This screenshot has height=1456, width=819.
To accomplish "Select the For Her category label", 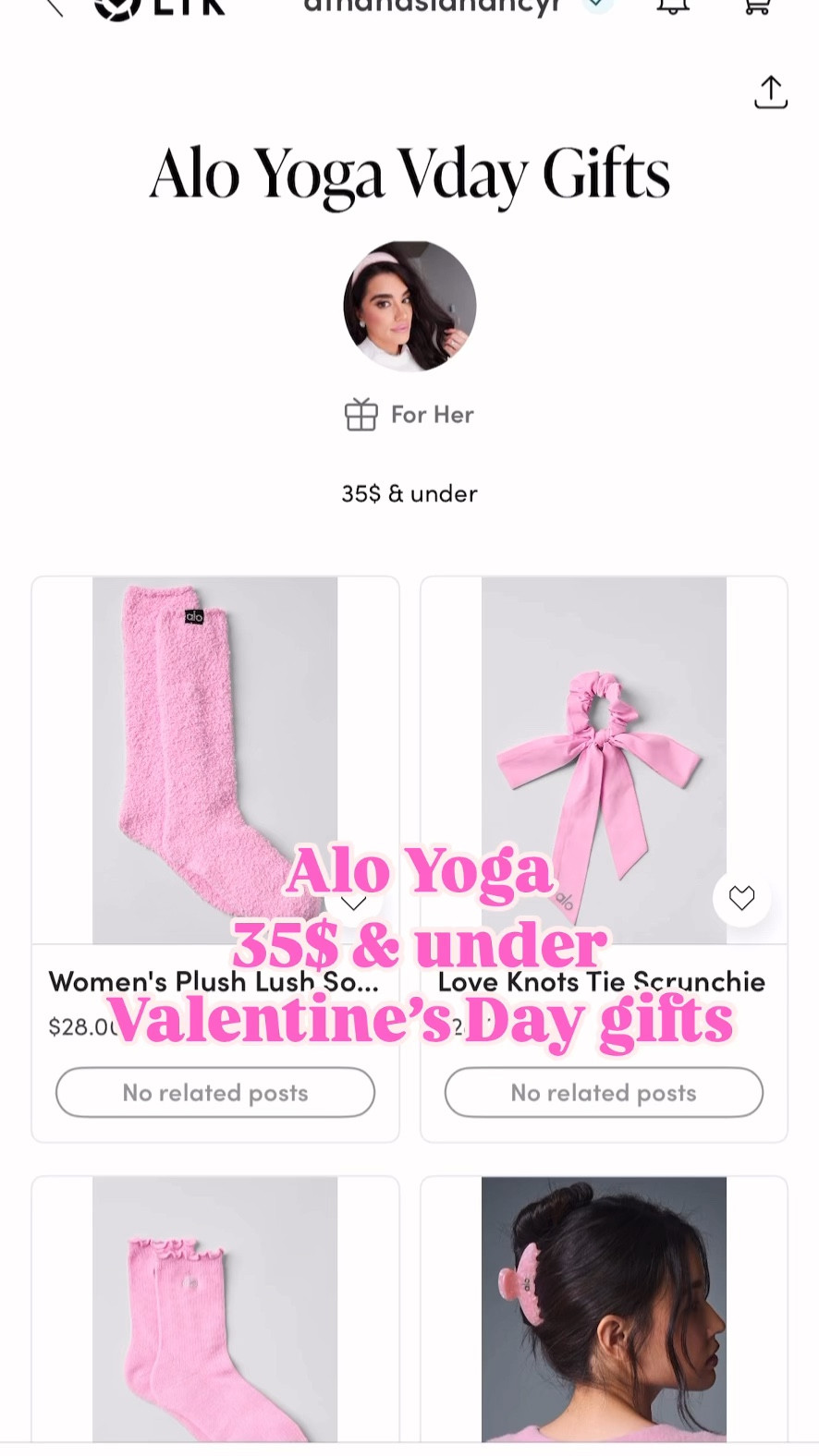I will 433,414.
